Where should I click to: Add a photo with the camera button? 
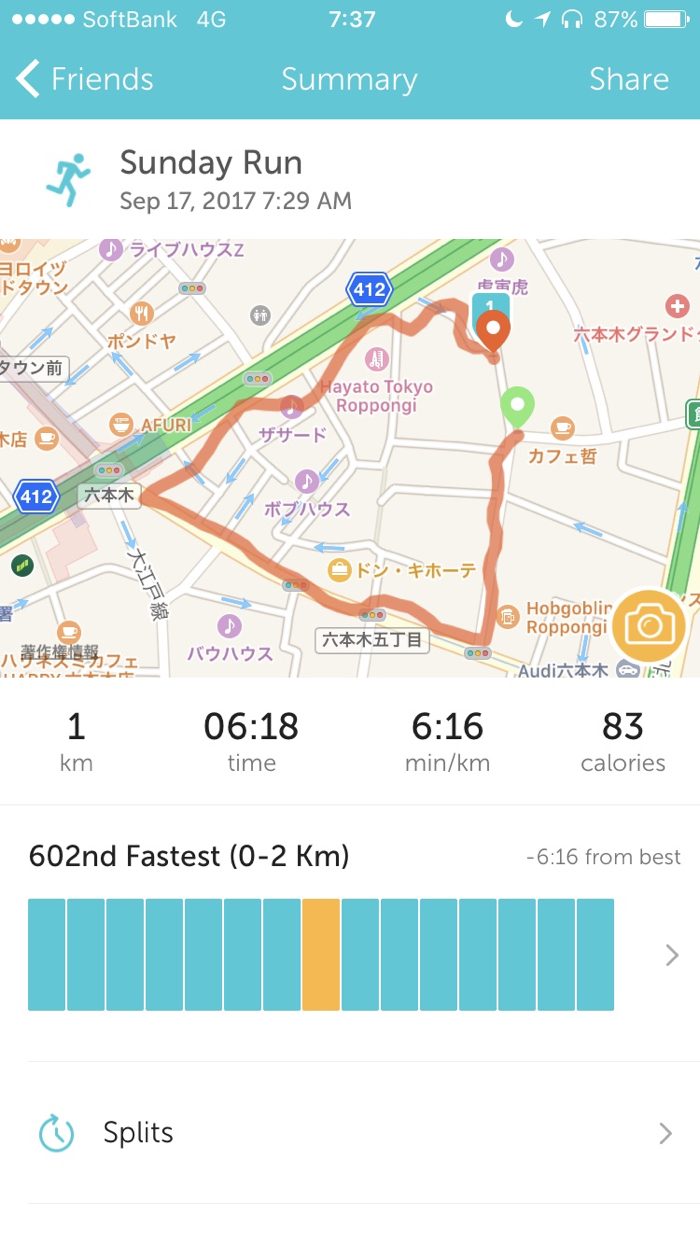tap(649, 627)
